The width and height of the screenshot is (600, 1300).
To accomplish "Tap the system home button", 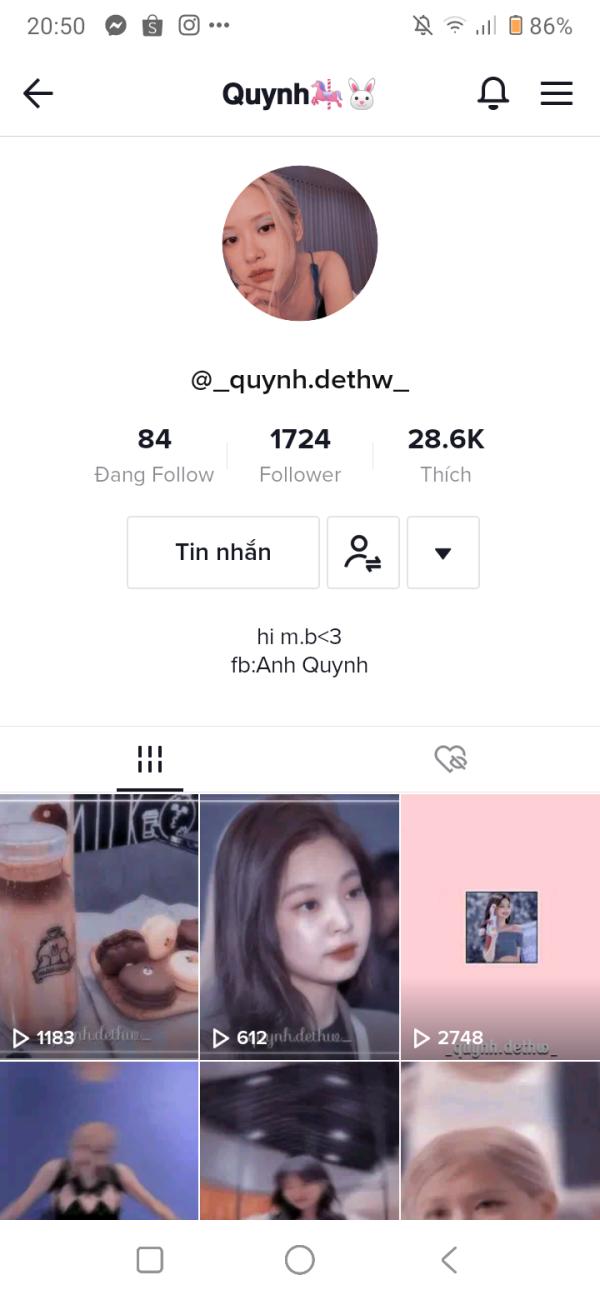I will (300, 1260).
